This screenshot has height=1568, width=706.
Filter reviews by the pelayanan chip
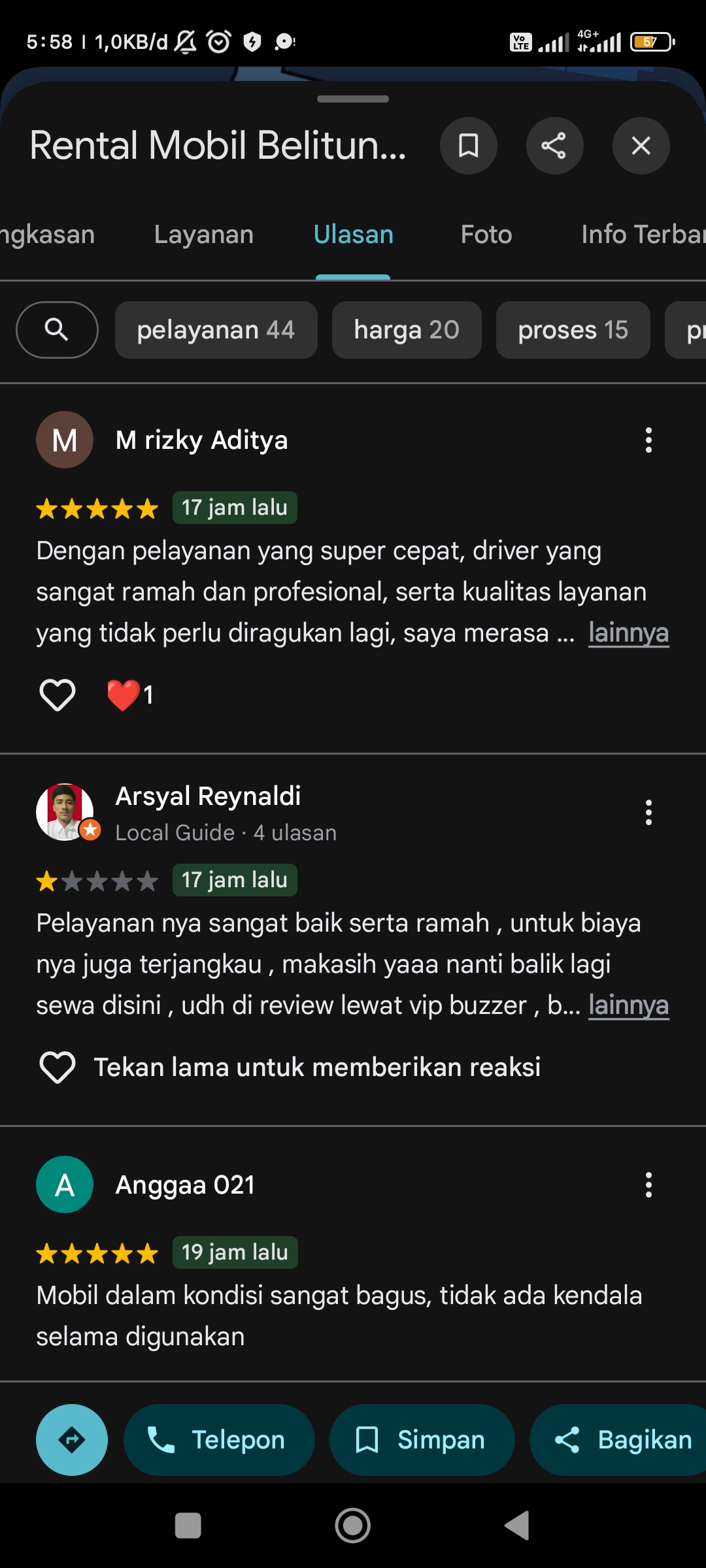pyautogui.click(x=216, y=330)
